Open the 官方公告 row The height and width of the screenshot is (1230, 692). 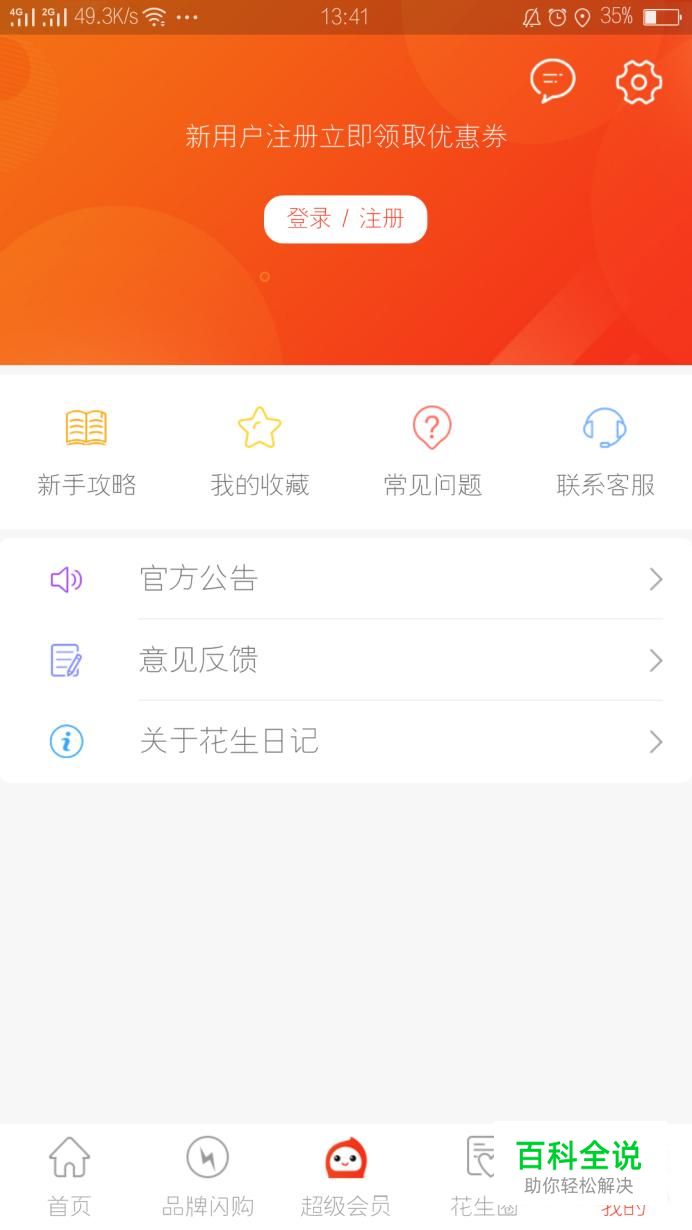point(346,579)
